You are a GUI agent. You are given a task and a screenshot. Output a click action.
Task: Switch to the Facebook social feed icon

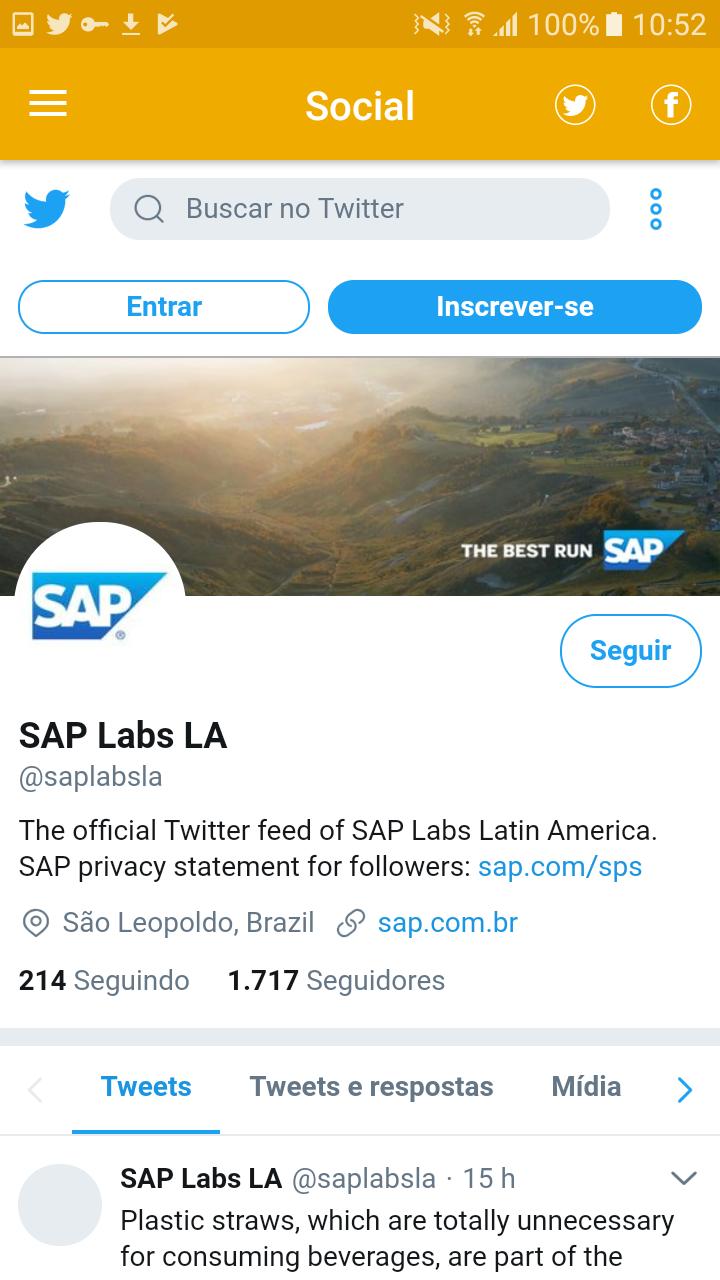(x=671, y=105)
